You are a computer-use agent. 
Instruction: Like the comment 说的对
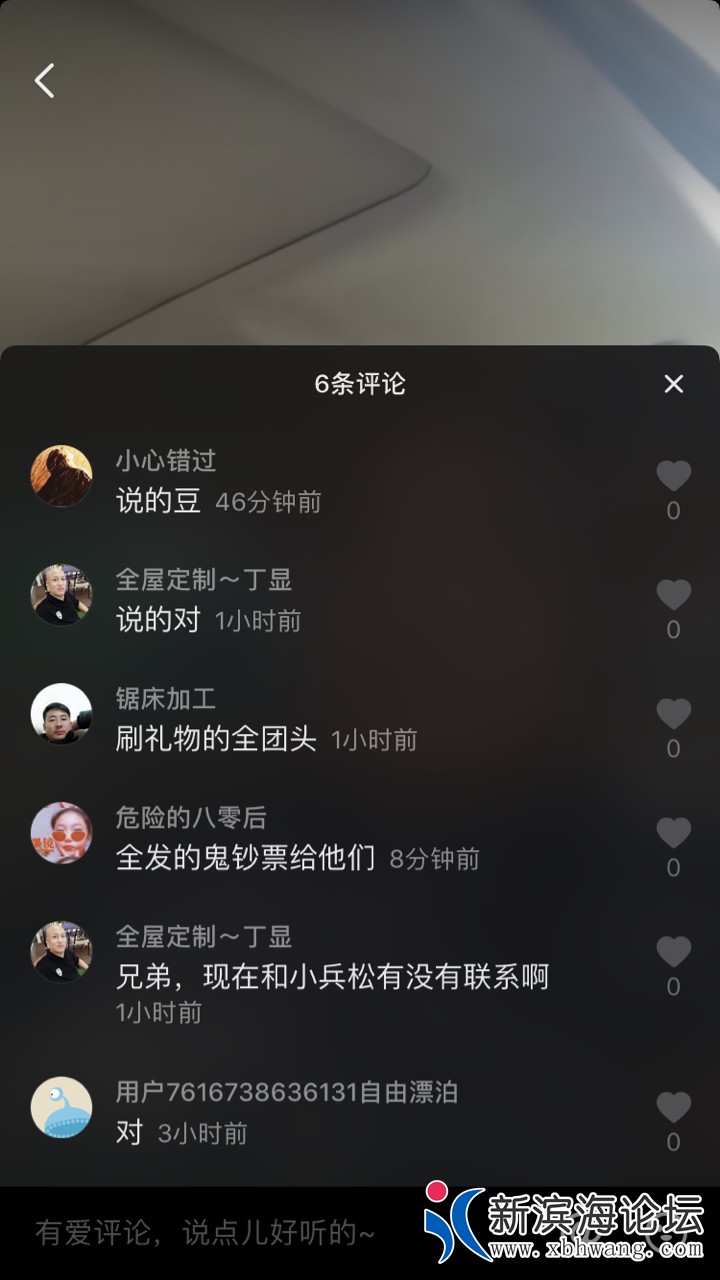tap(673, 596)
